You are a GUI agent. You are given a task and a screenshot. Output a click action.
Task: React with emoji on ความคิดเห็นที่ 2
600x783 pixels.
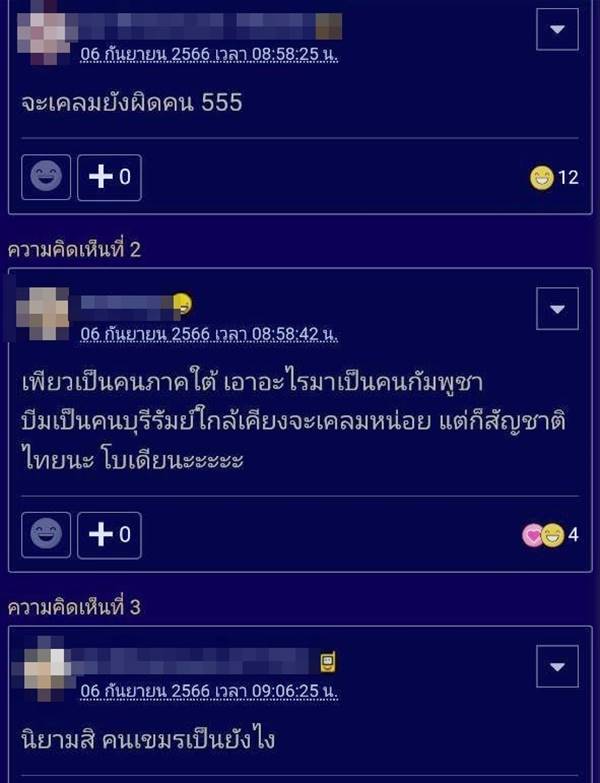tap(46, 535)
